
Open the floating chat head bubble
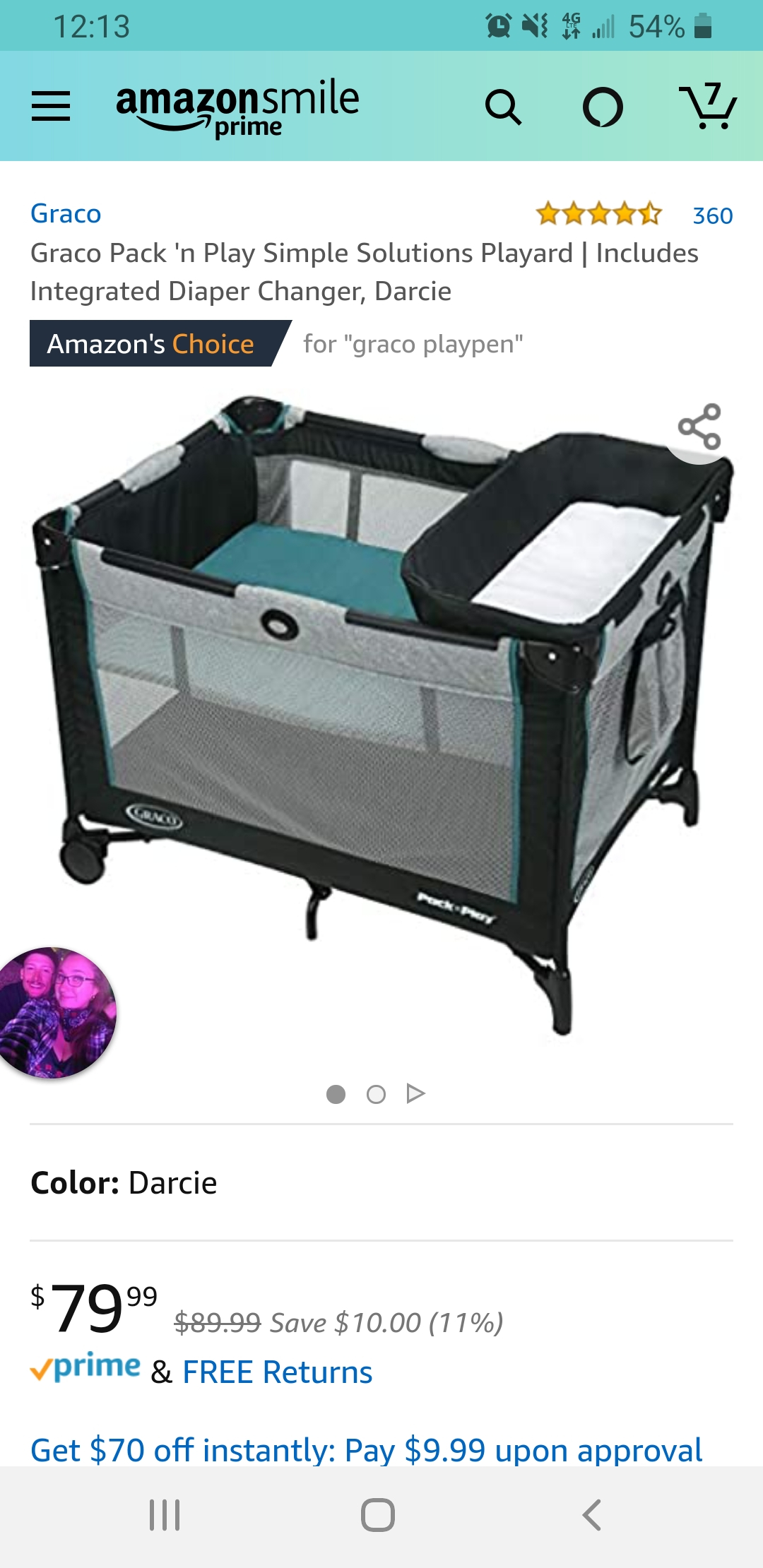coord(55,1012)
